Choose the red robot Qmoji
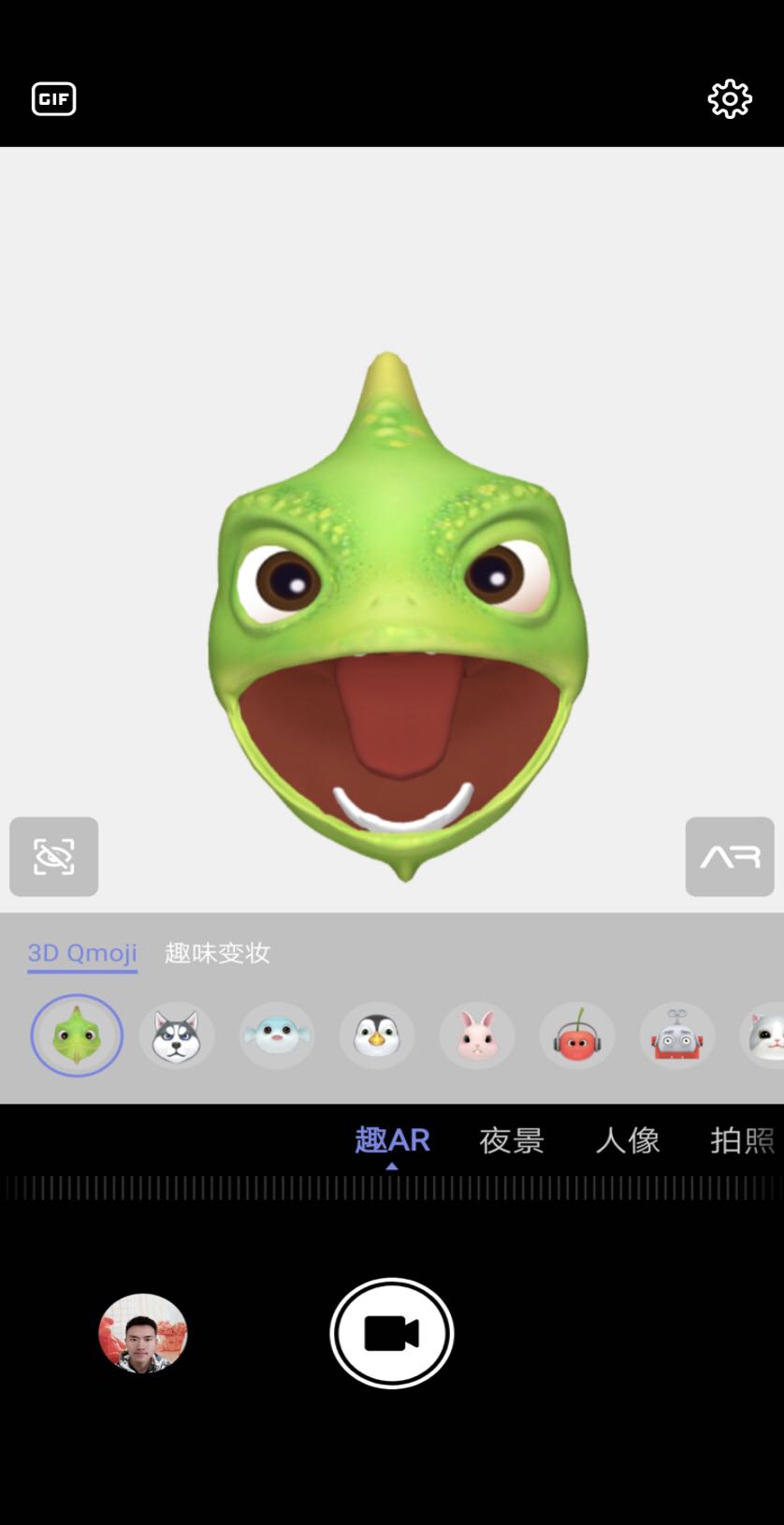The width and height of the screenshot is (784, 1525). tap(677, 1035)
